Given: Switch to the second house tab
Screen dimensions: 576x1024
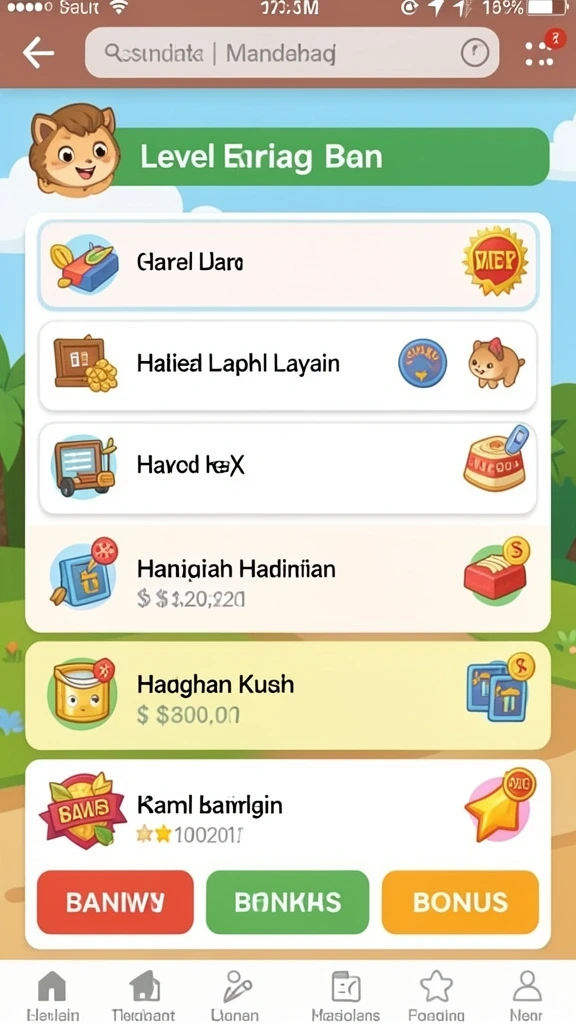Looking at the screenshot, I should (x=143, y=994).
